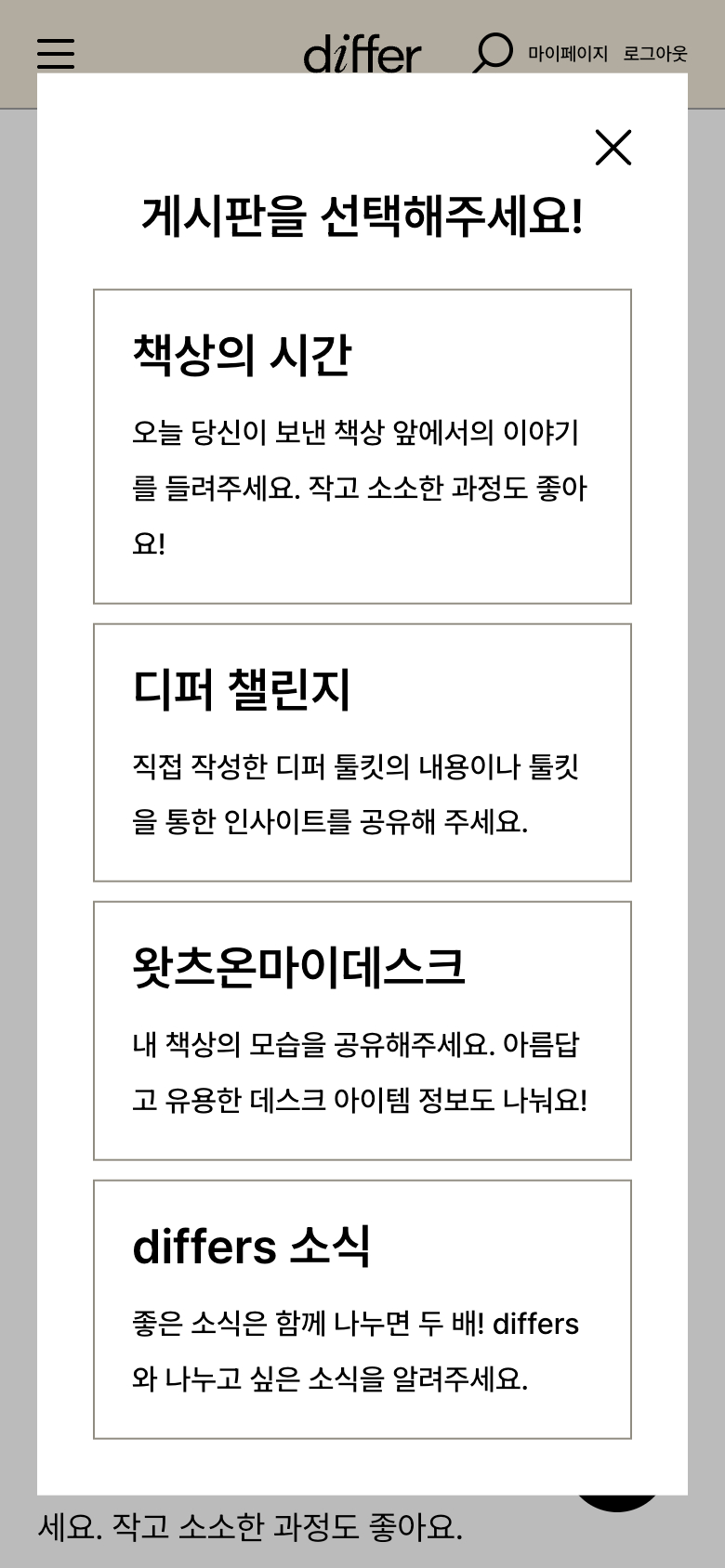Close the board selection dialog
Viewport: 725px width, 1568px height.
click(613, 148)
